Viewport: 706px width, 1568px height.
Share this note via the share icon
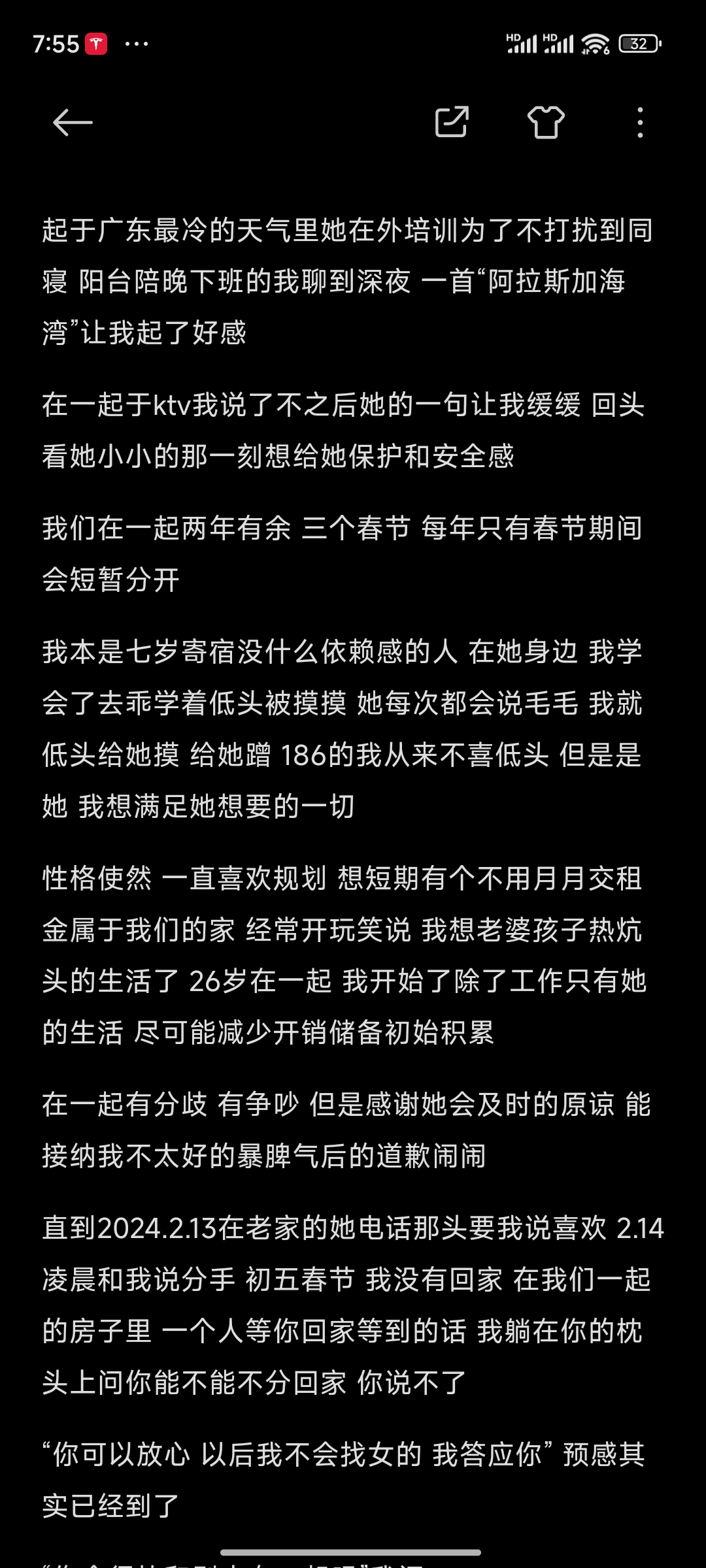[x=452, y=122]
